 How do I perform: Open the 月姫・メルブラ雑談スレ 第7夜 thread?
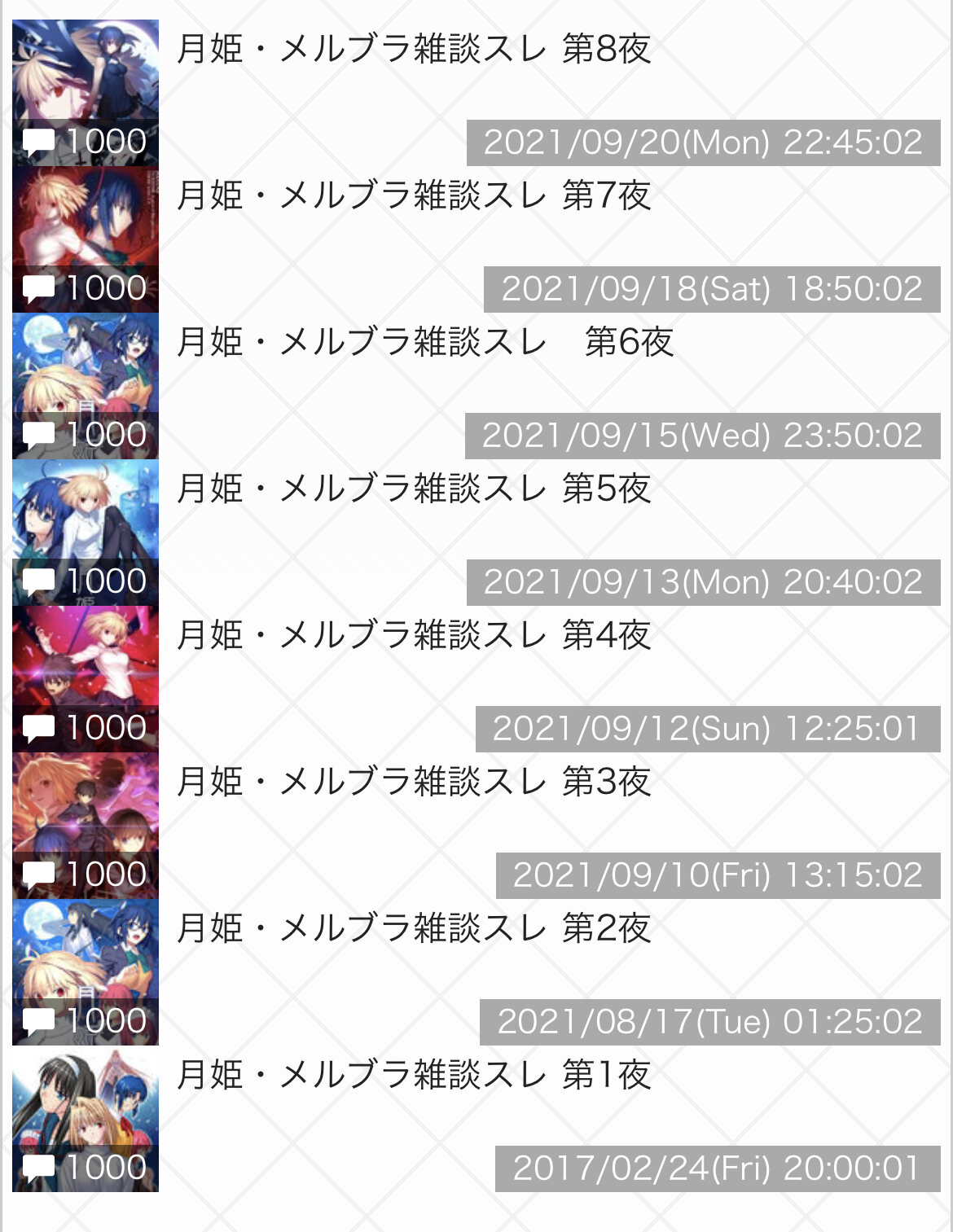click(414, 196)
